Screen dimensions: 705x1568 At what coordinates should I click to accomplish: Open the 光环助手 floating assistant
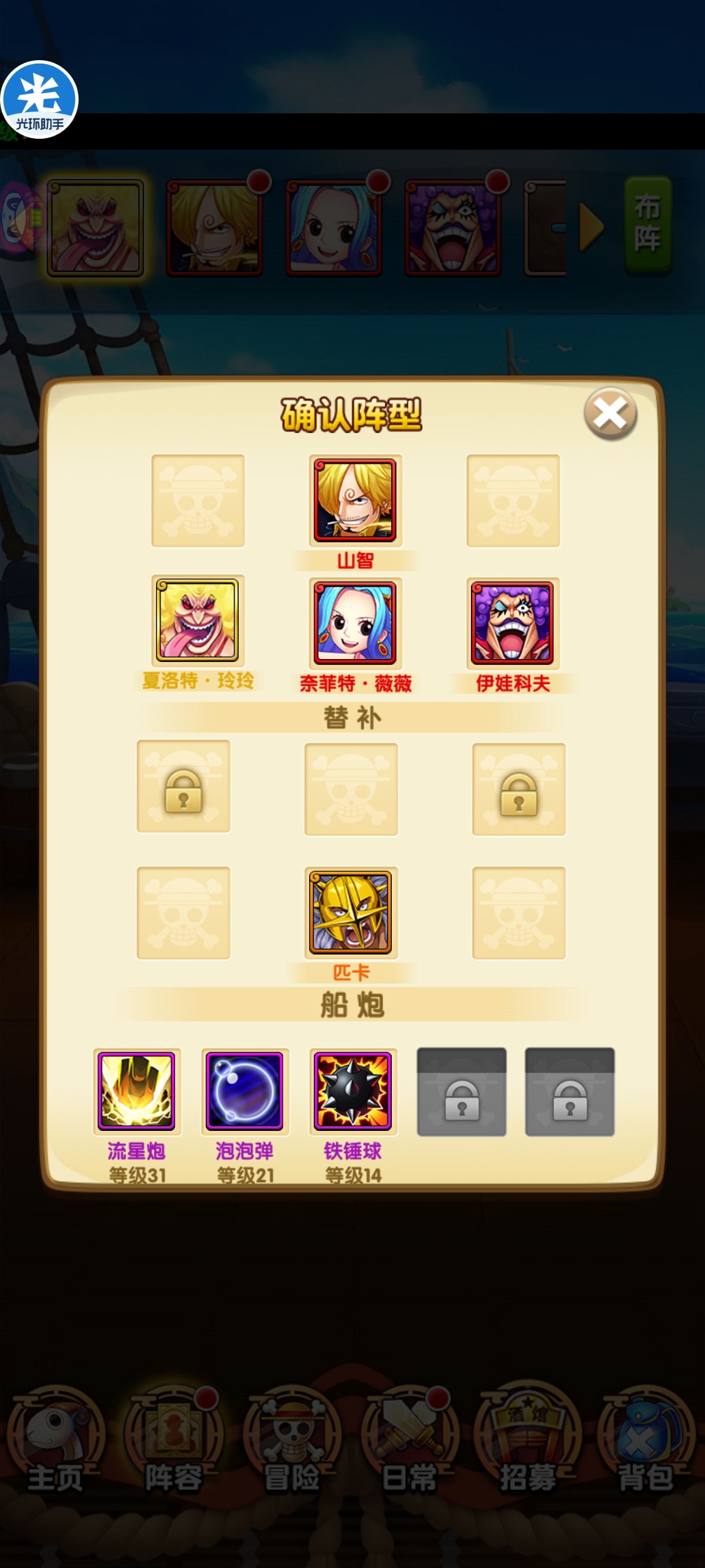[x=39, y=100]
